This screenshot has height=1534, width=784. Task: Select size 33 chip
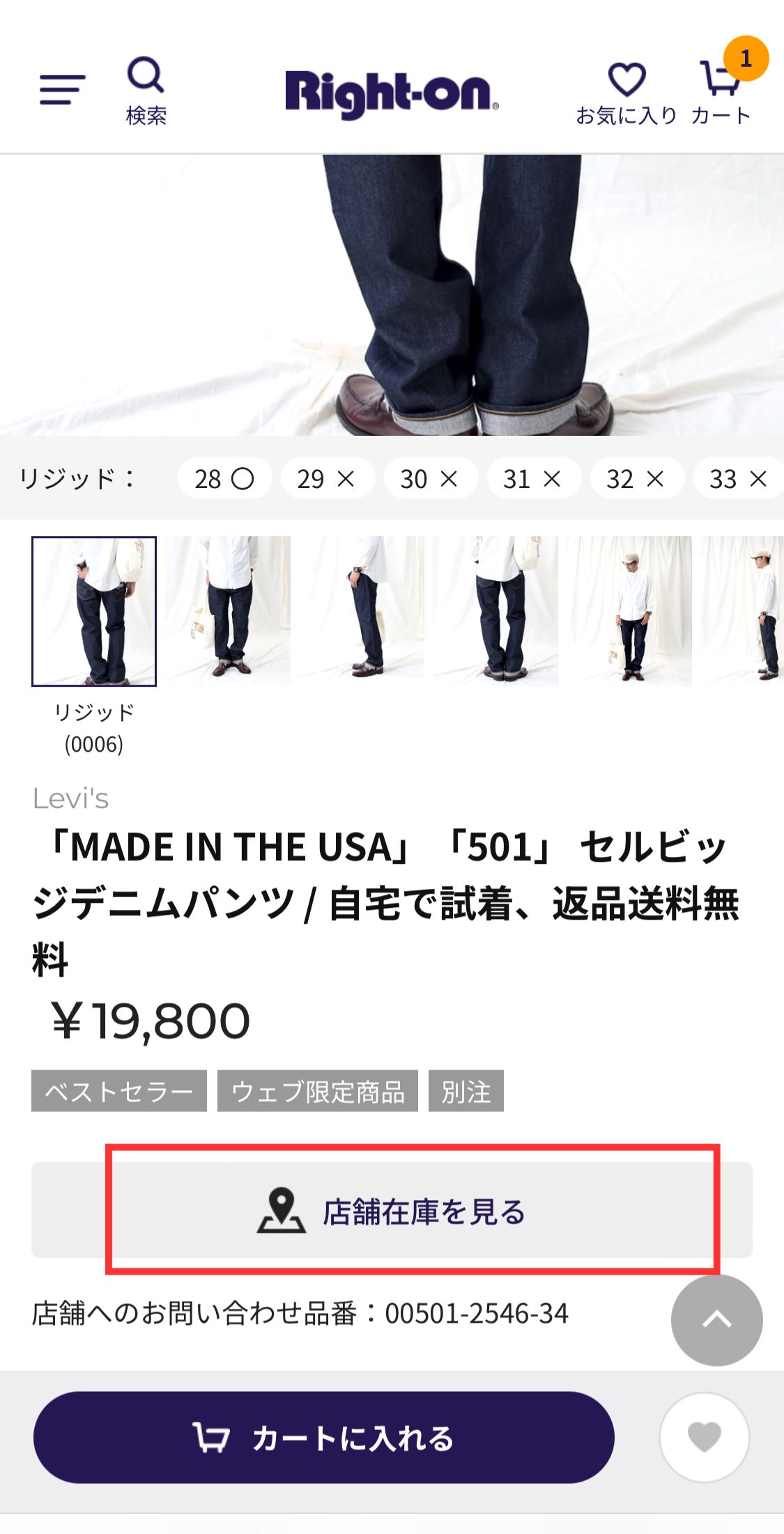737,478
